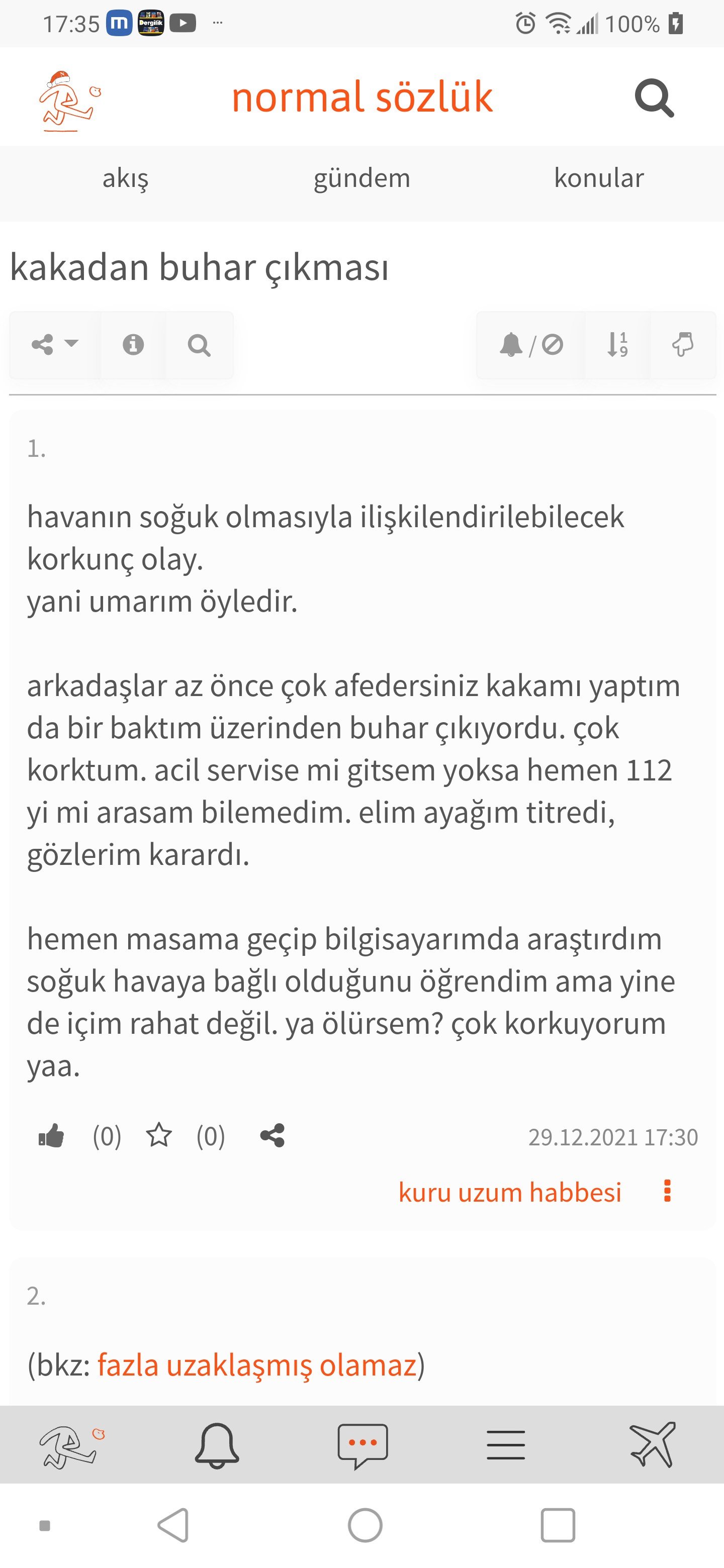Share the first entry
Image resolution: width=724 pixels, height=1568 pixels.
point(272,1136)
